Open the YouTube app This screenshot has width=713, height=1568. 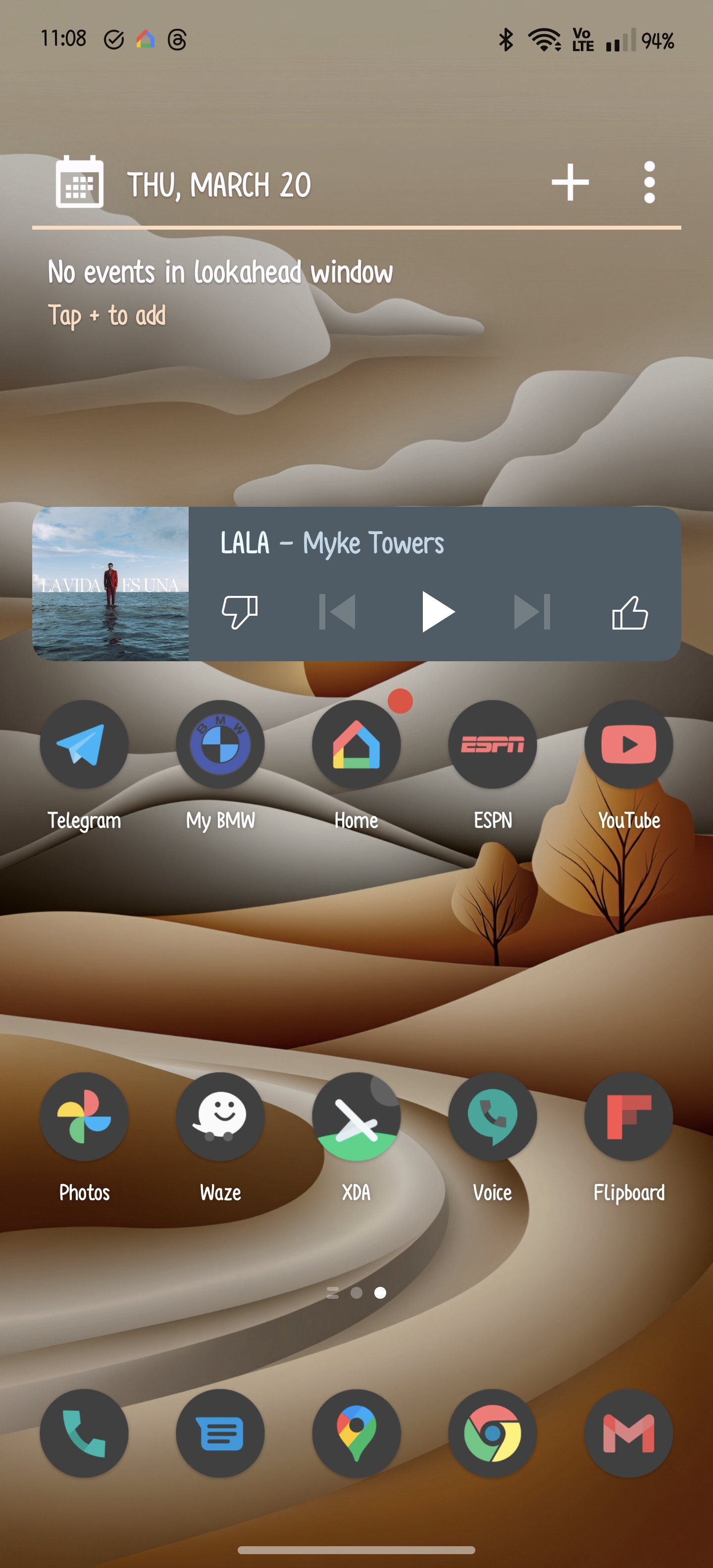click(x=628, y=744)
